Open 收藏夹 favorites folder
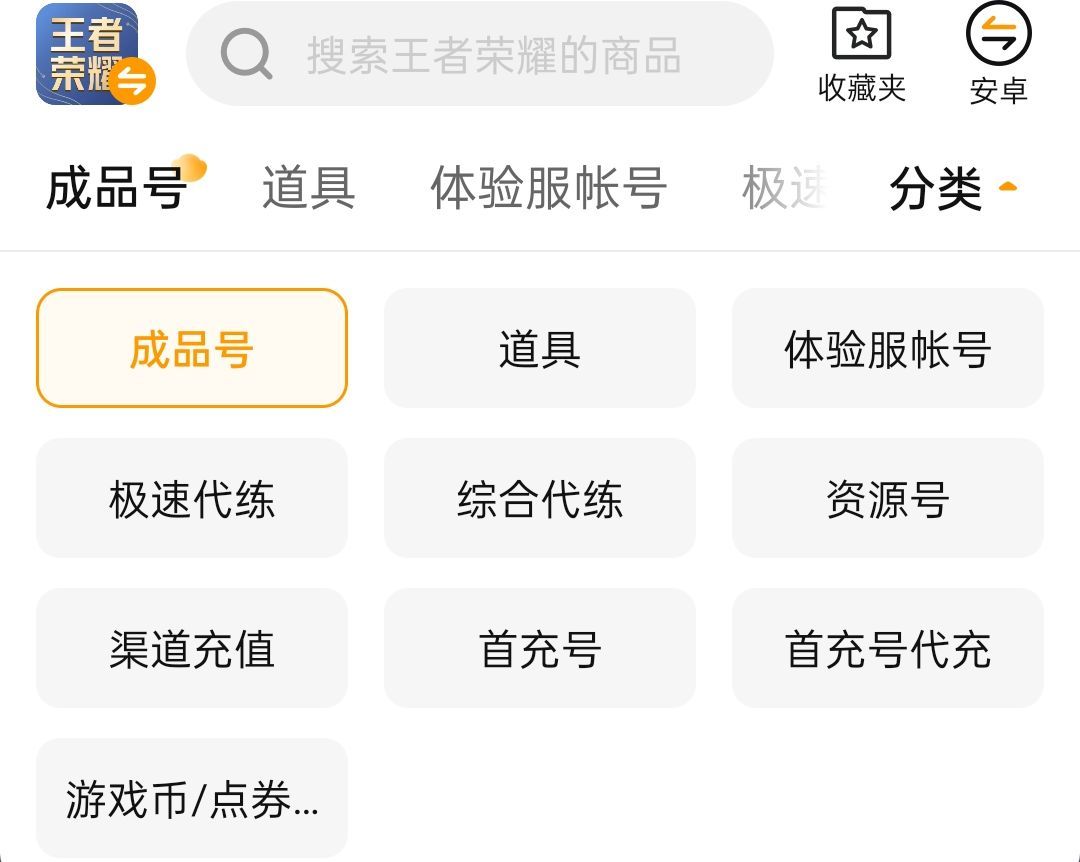The height and width of the screenshot is (862, 1080). click(x=861, y=56)
